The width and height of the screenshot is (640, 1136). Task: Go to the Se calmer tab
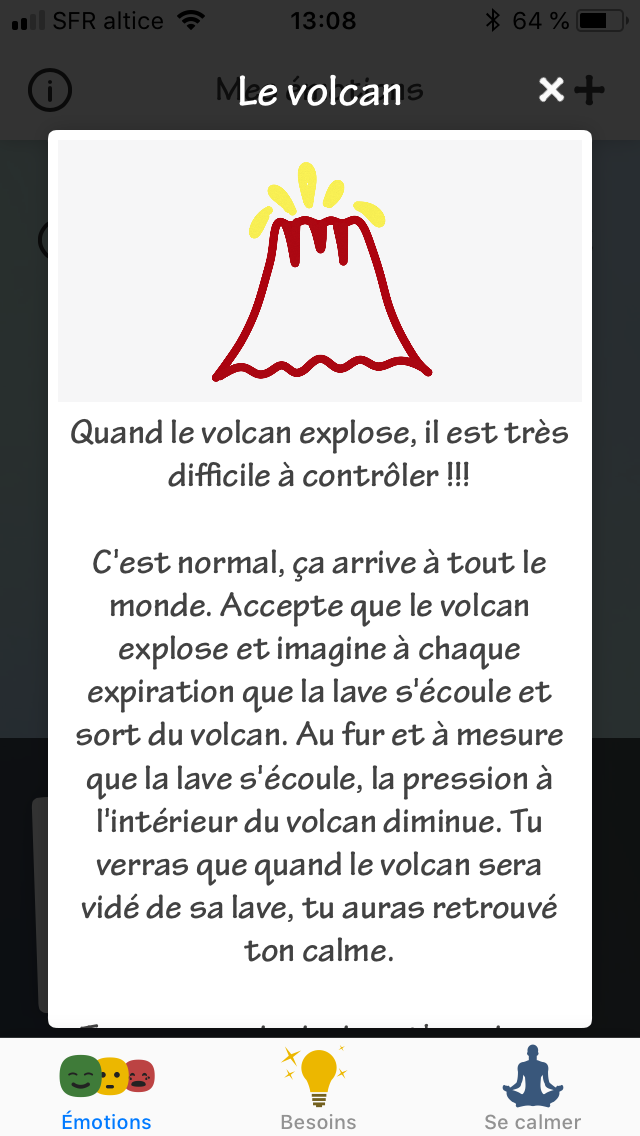tap(532, 1088)
